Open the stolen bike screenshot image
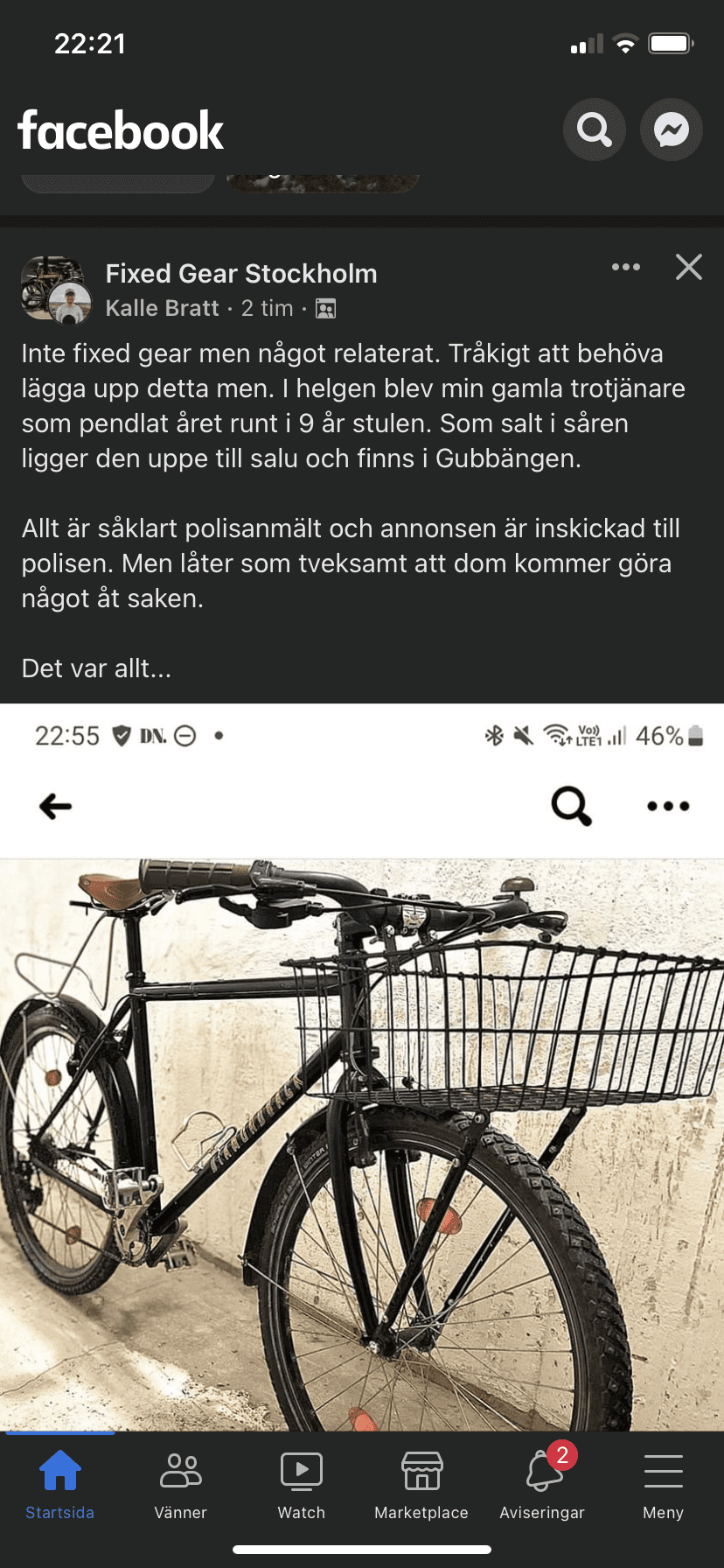This screenshot has height=1568, width=724. [362, 1067]
